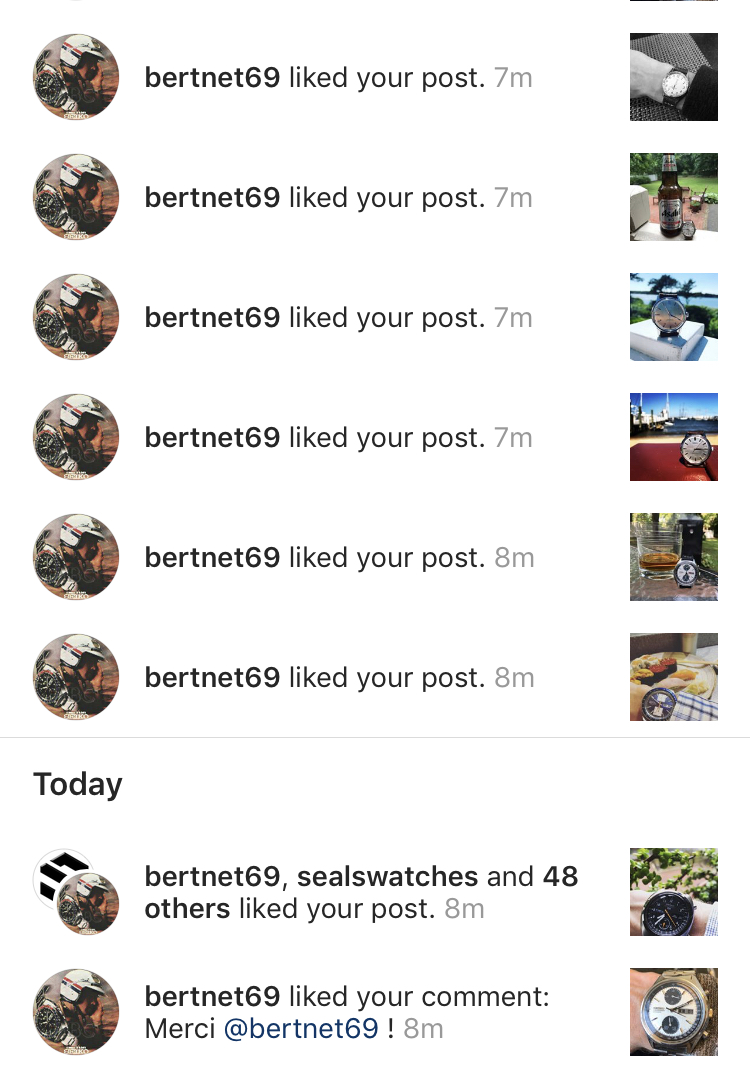Screen dimensions: 750x1081
Task: Visit the sealswatches profile link
Action: point(388,877)
